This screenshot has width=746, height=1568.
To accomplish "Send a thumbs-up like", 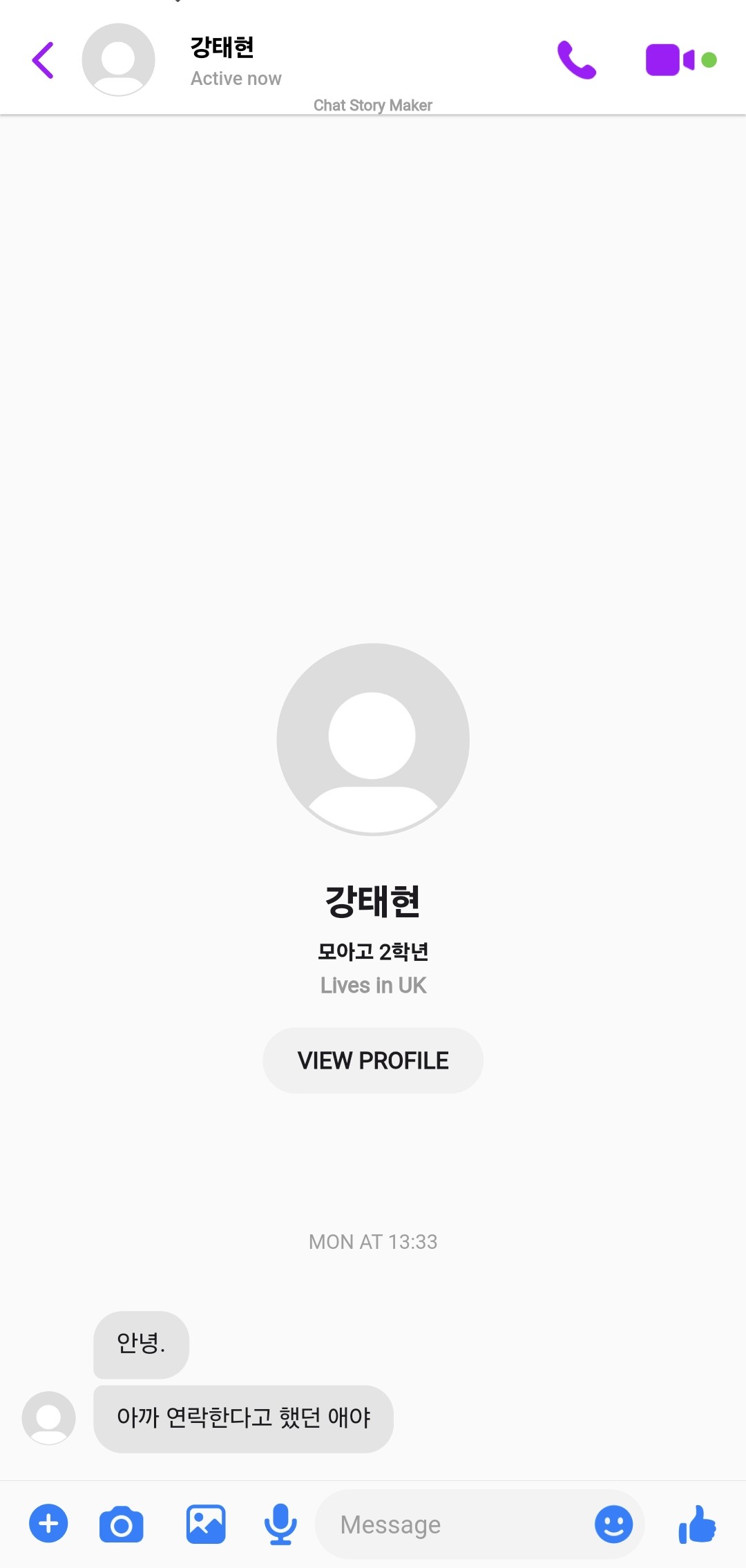I will [x=697, y=1524].
